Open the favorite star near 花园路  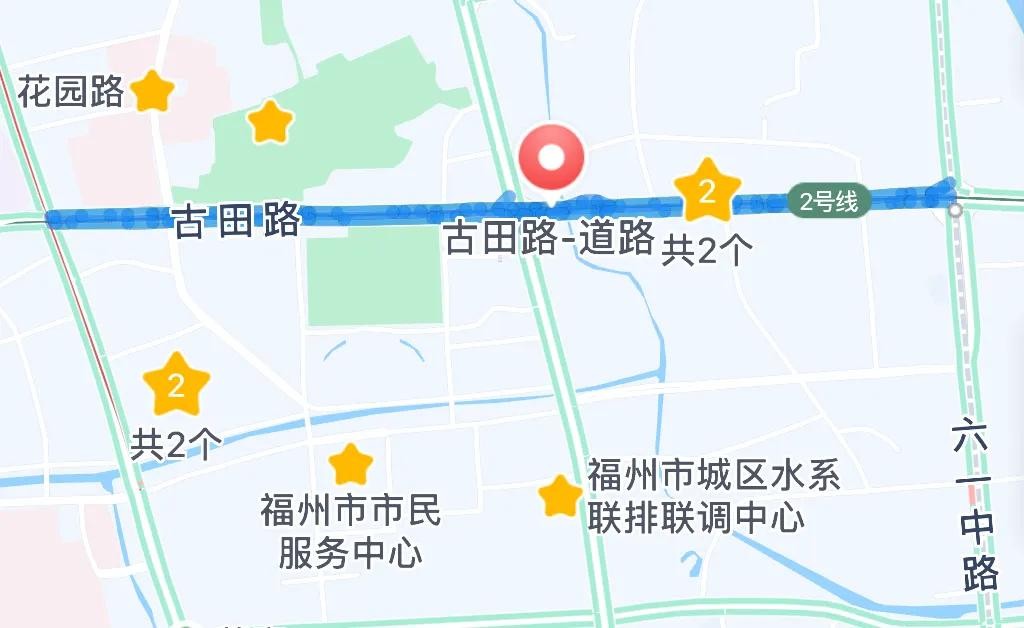(x=153, y=92)
